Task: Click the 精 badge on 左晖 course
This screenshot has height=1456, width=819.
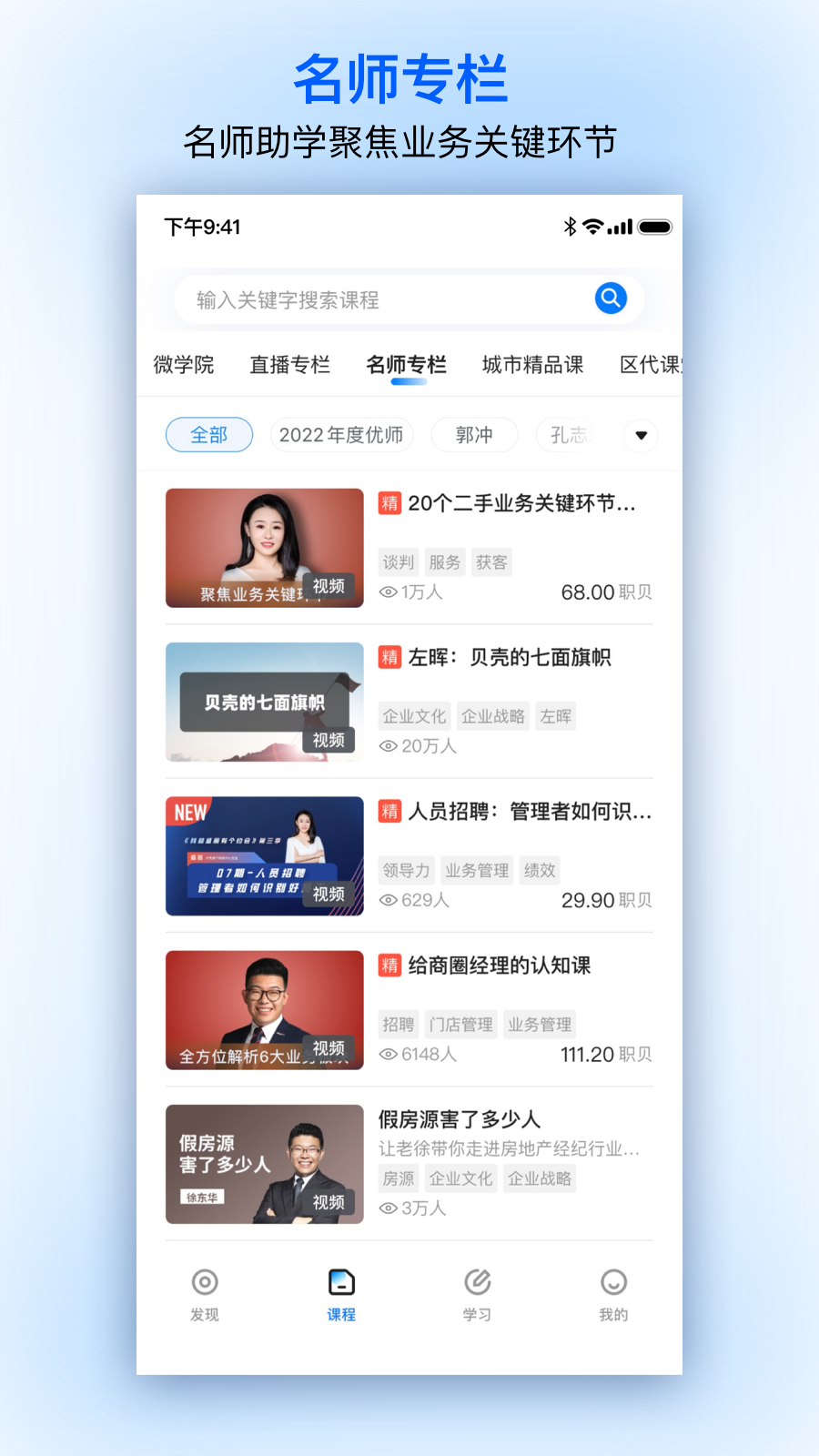Action: coord(389,658)
